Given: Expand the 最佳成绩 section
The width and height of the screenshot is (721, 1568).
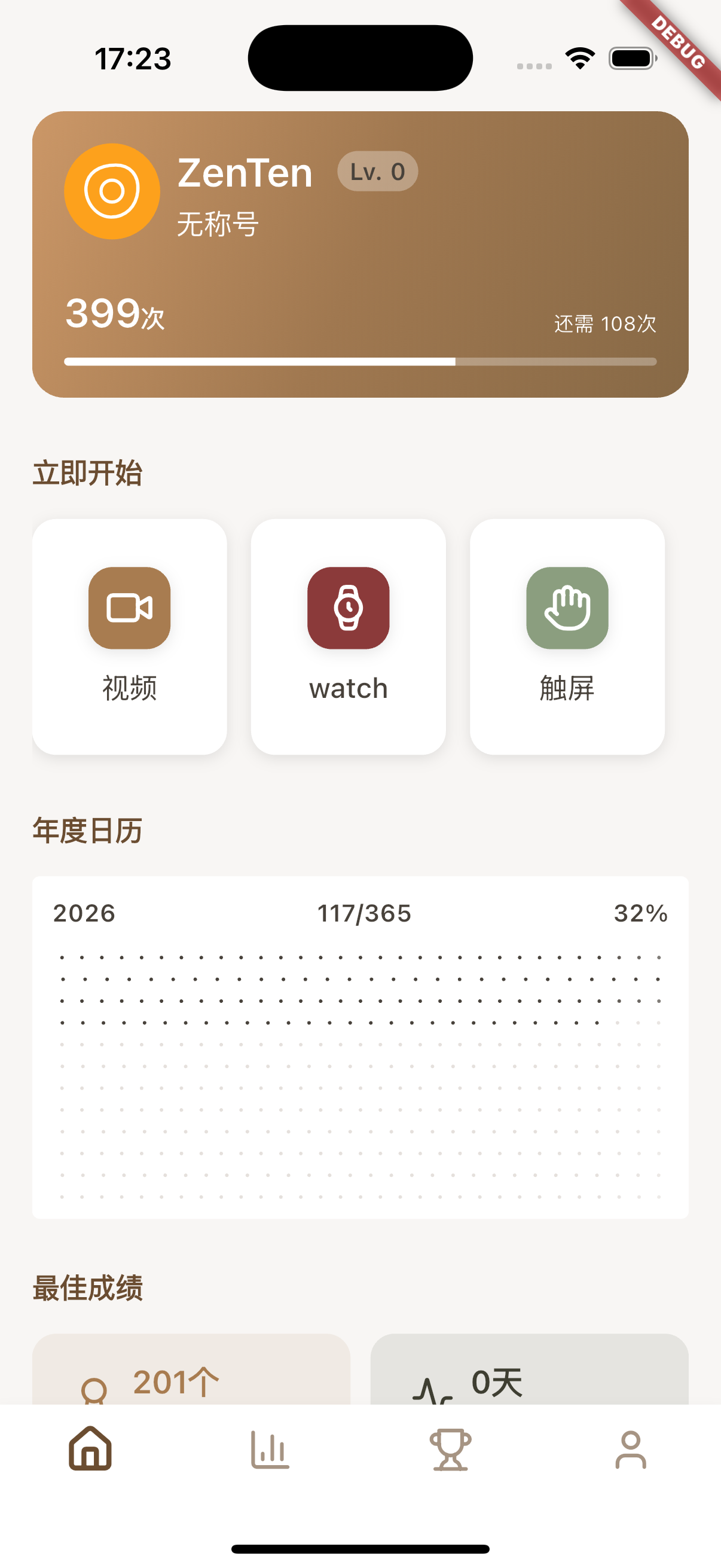Looking at the screenshot, I should (87, 1288).
